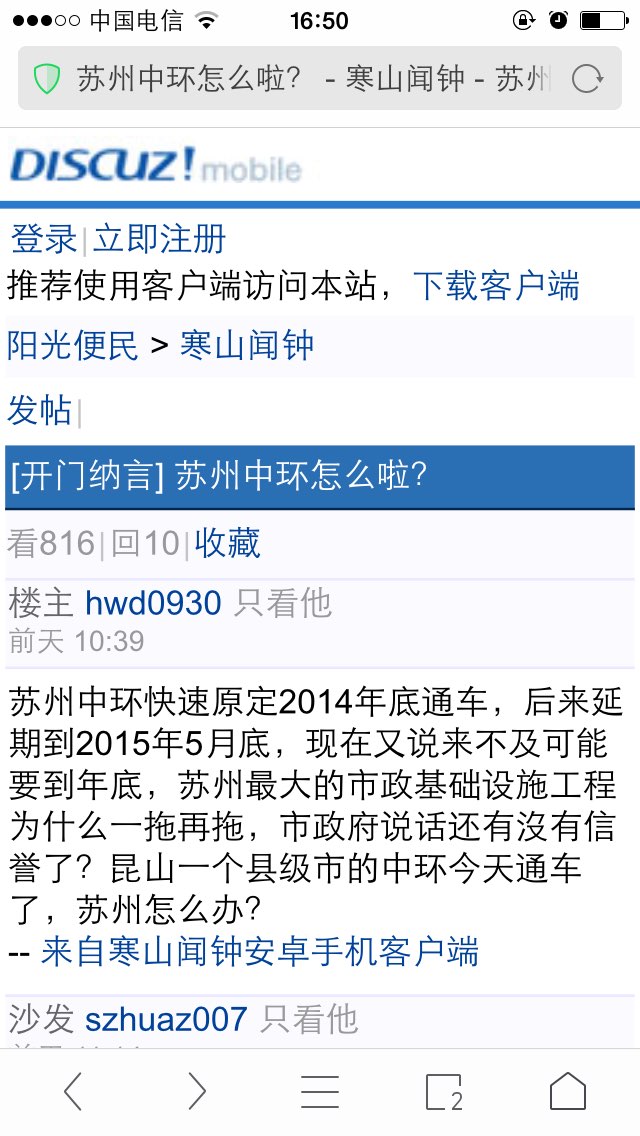Open the browser menu button
The image size is (640, 1136).
(x=320, y=1092)
